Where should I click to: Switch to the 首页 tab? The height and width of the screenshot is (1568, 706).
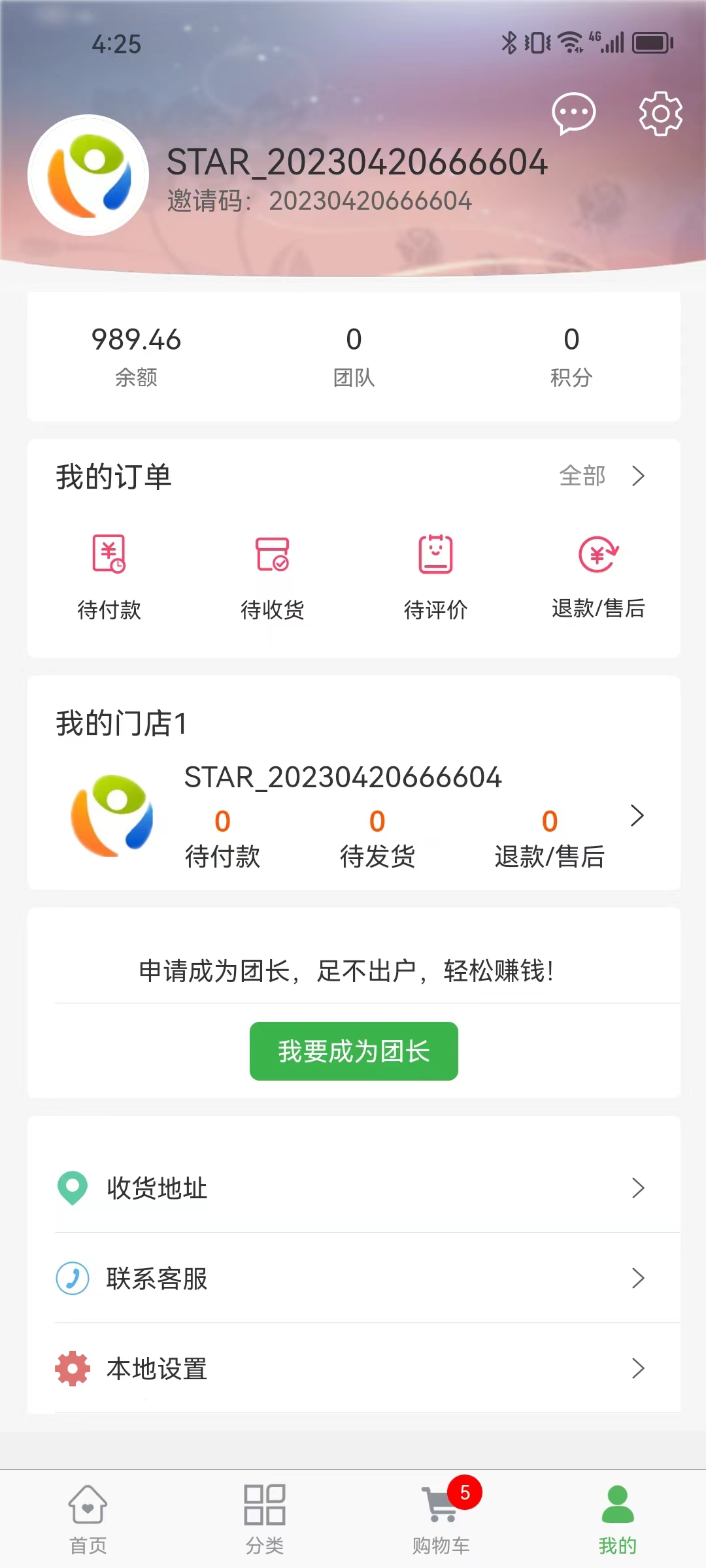(88, 1519)
